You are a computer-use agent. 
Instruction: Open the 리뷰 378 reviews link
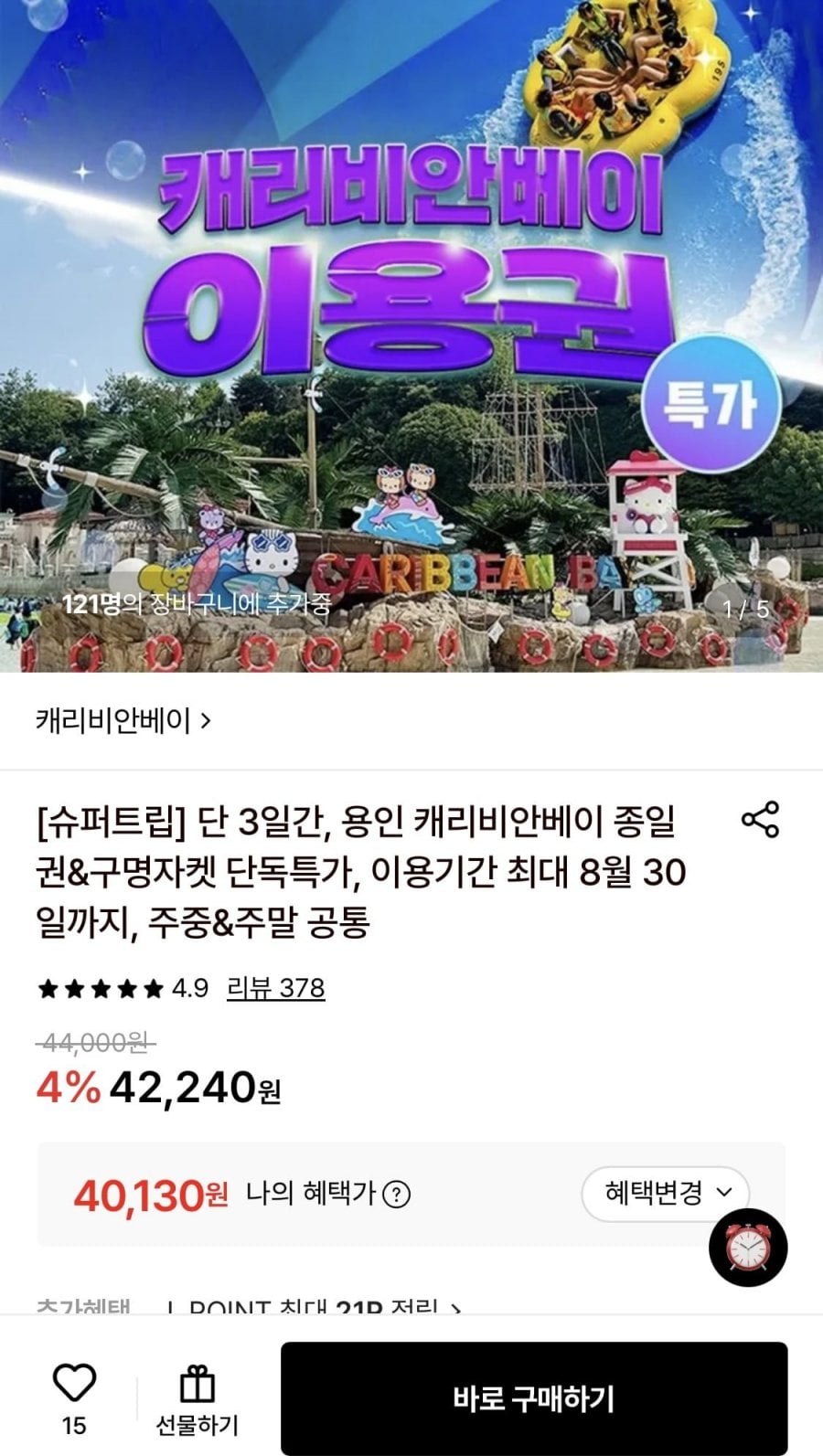point(275,988)
